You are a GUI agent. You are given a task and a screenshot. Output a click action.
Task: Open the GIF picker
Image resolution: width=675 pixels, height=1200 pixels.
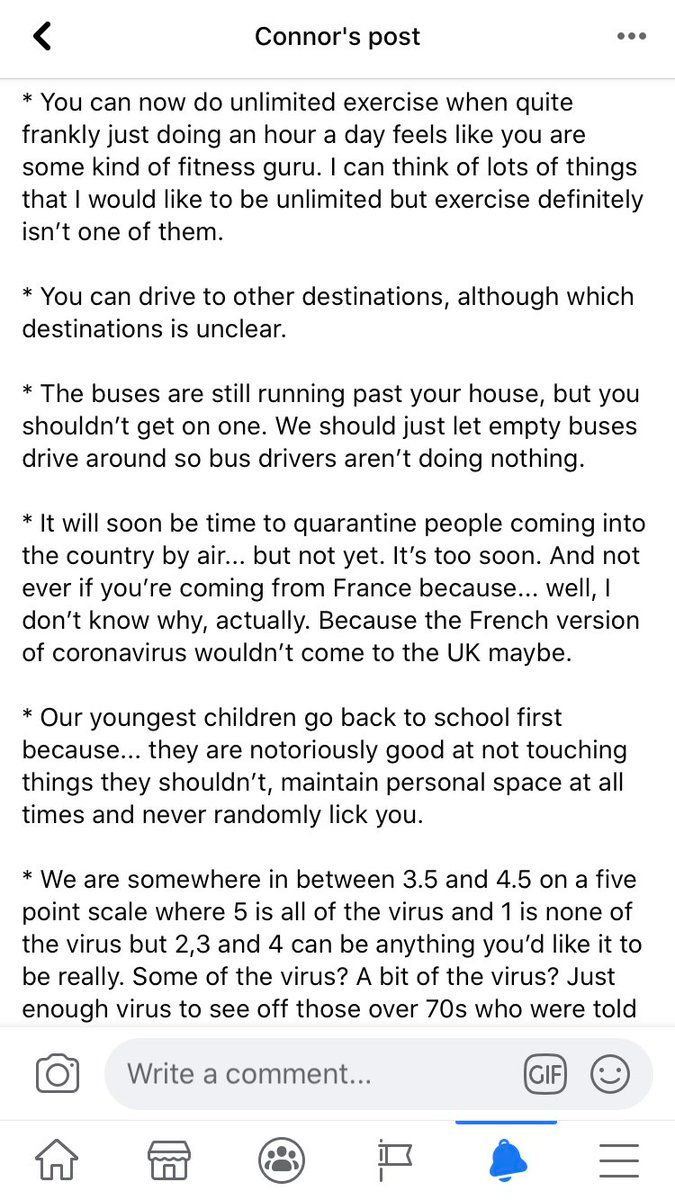tap(545, 1075)
